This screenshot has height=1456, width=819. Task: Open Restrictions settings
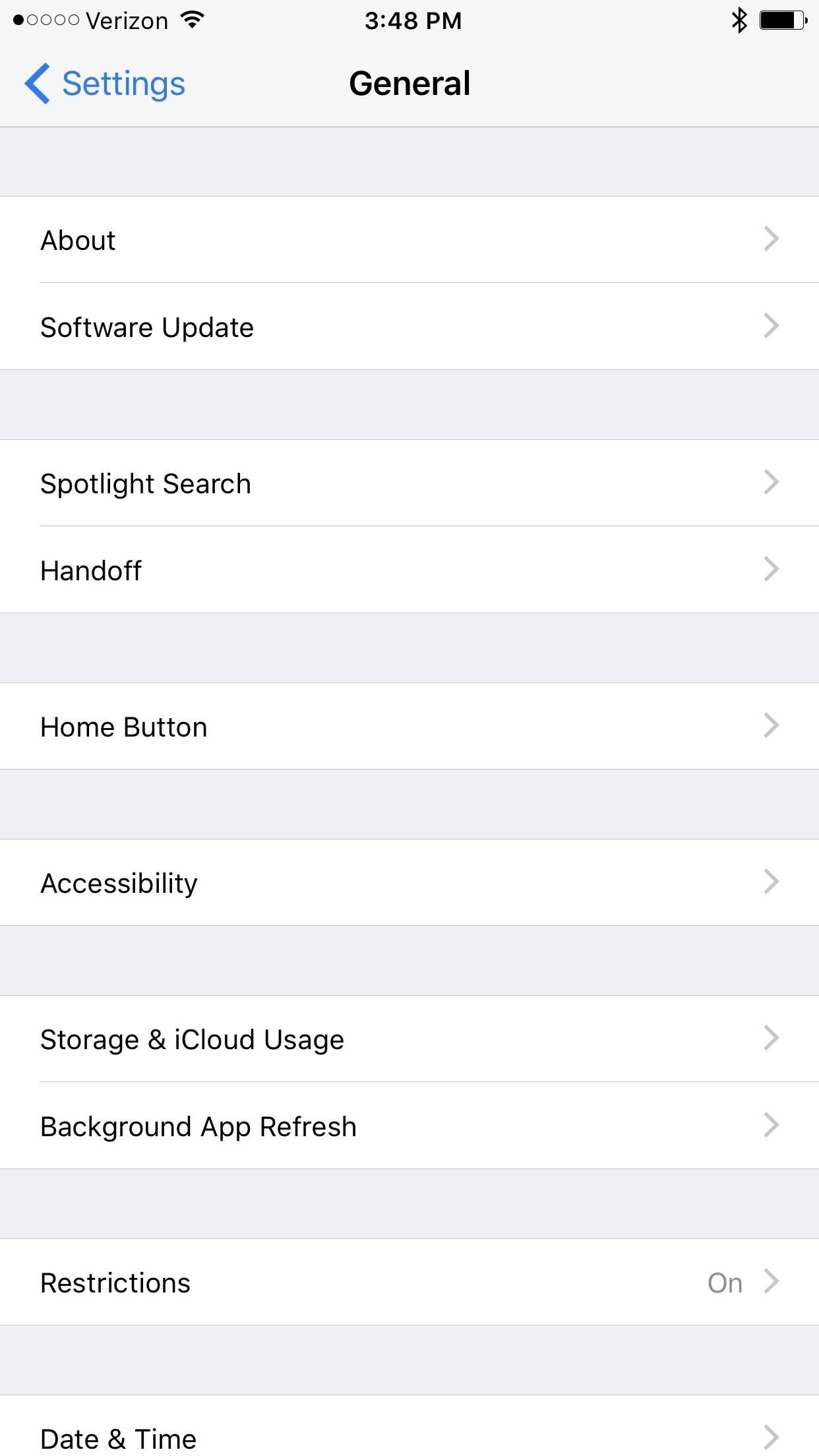tap(409, 1283)
